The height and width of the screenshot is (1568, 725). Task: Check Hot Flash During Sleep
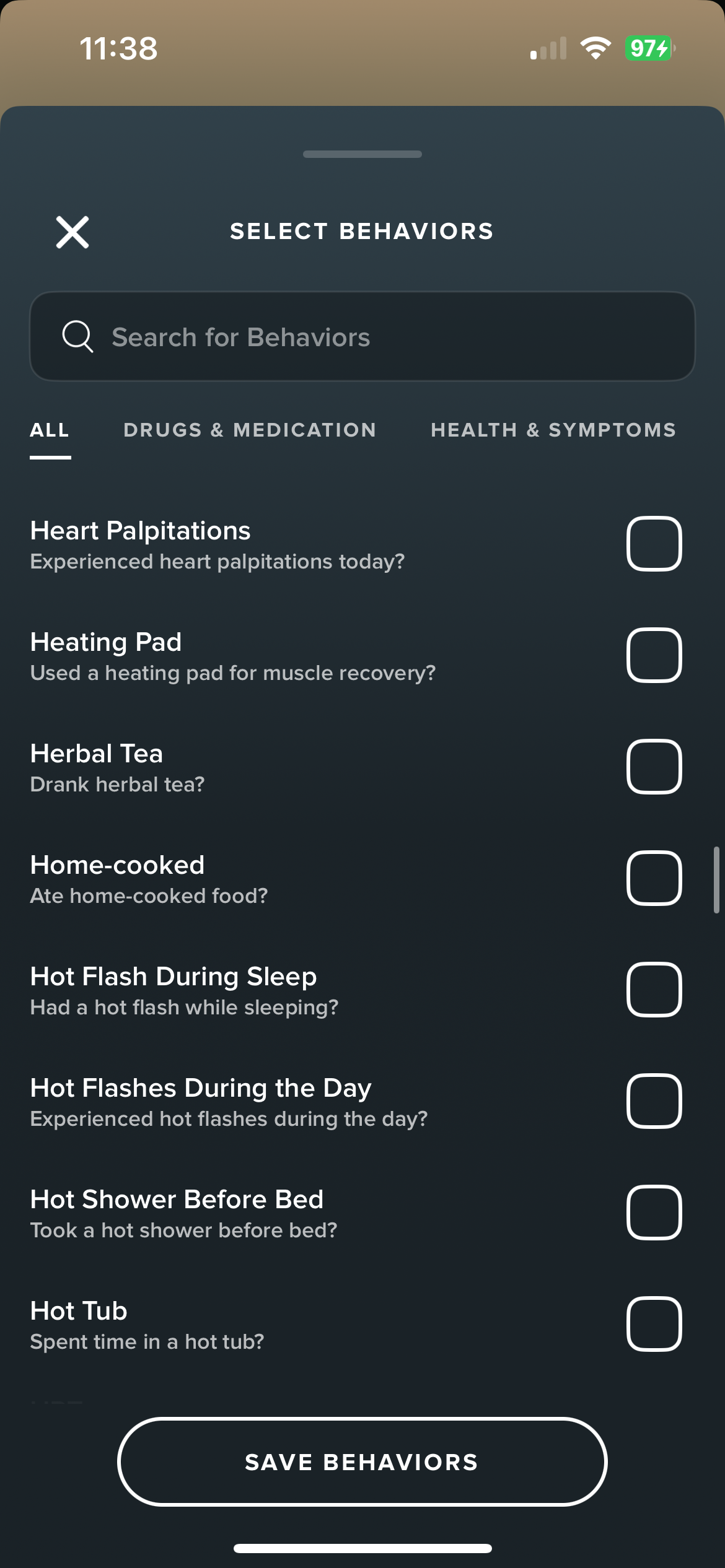click(x=654, y=990)
